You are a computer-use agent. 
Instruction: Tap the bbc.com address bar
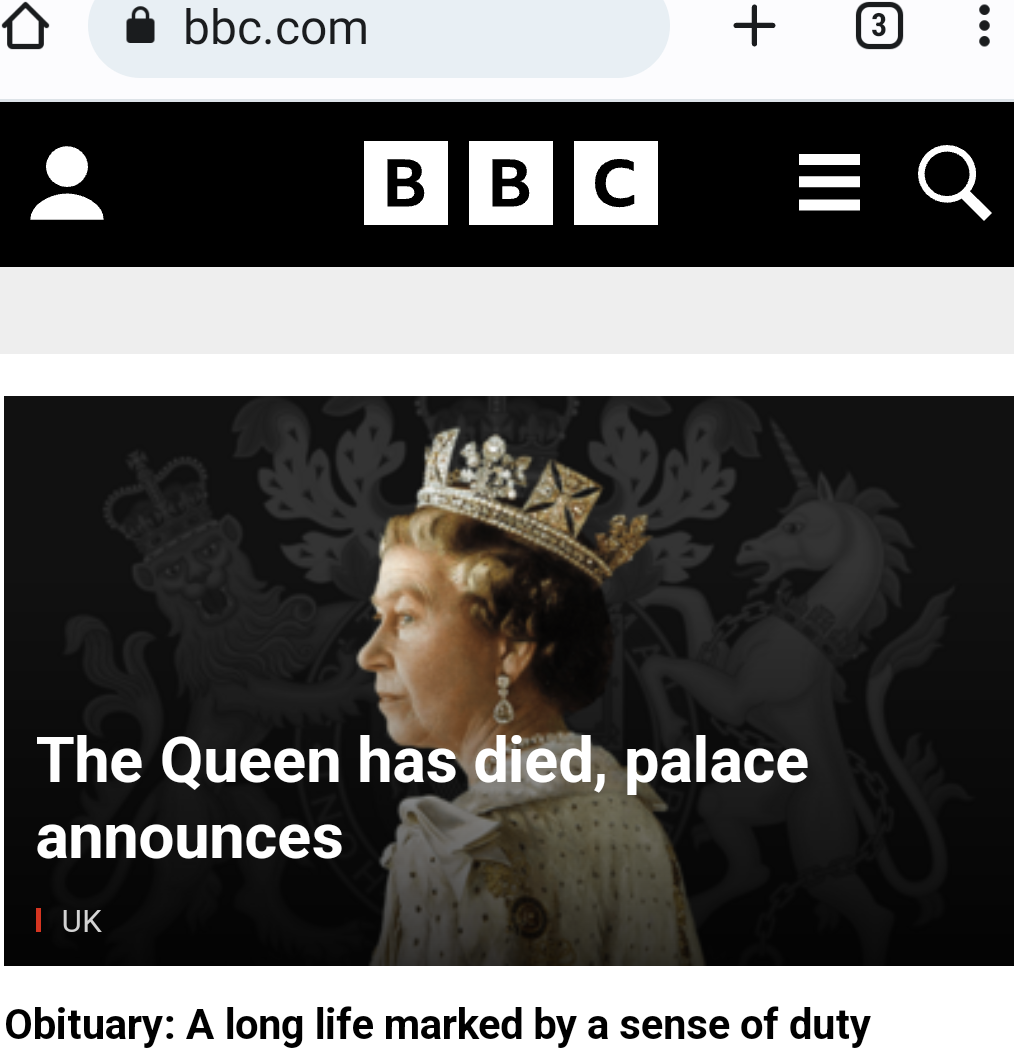(378, 28)
